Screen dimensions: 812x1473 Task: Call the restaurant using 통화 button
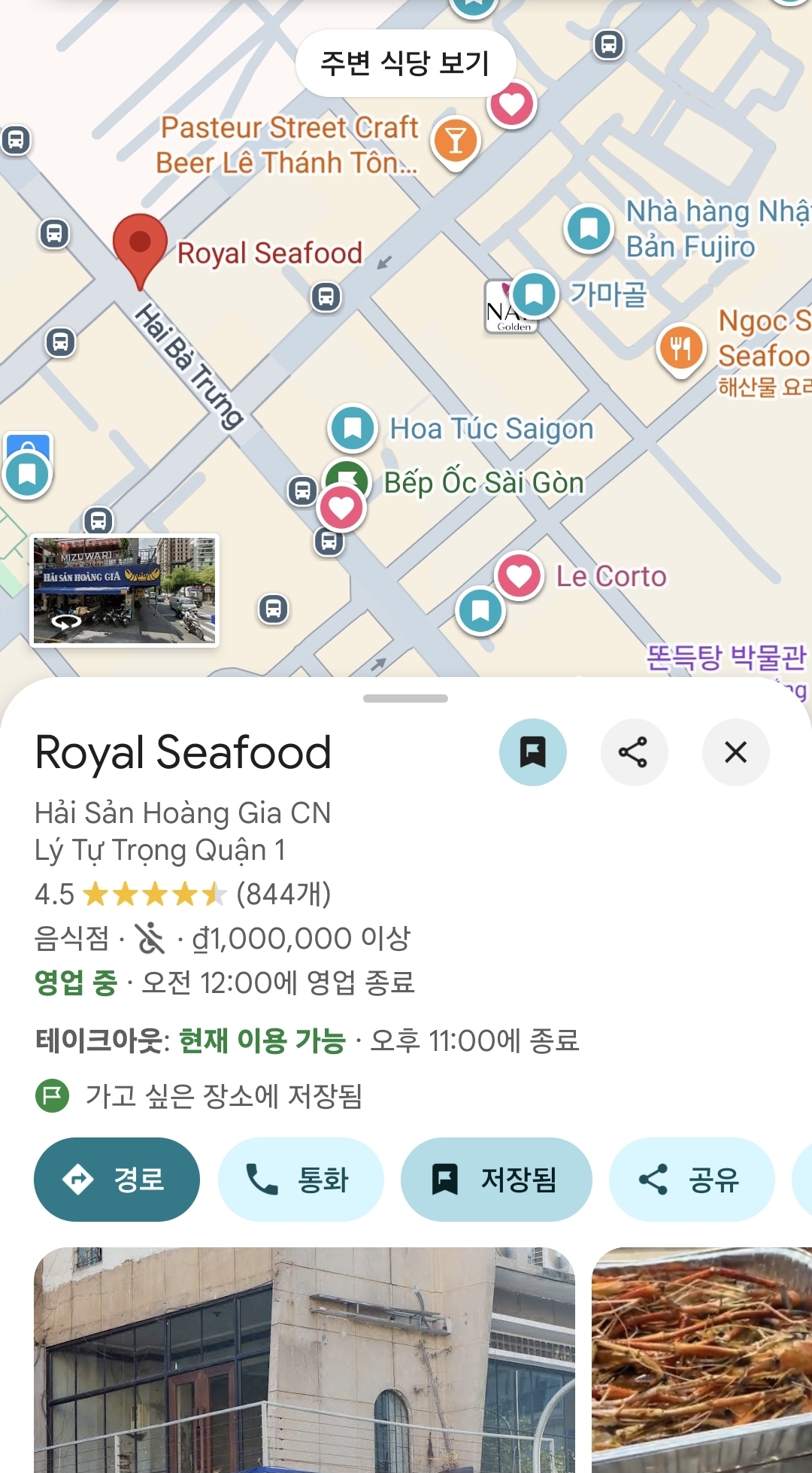(x=301, y=1179)
